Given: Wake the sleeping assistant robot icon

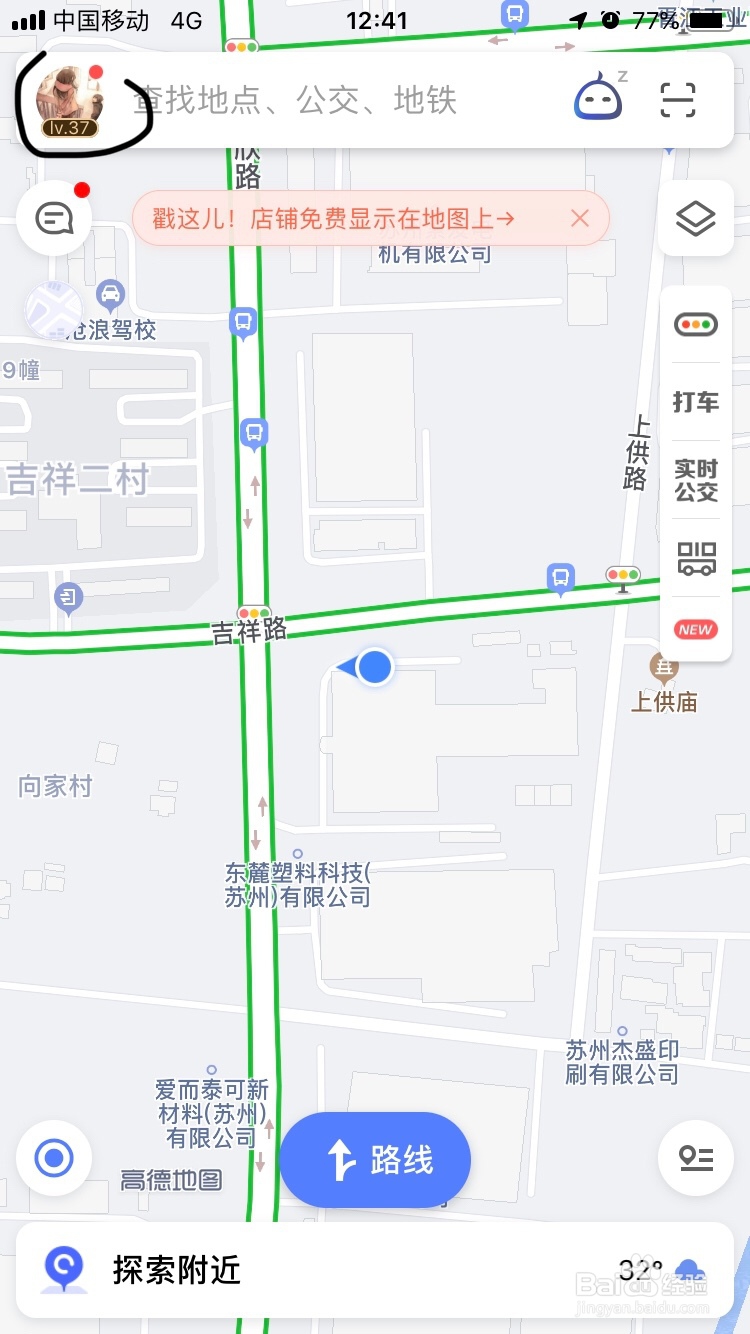Looking at the screenshot, I should click(x=597, y=99).
